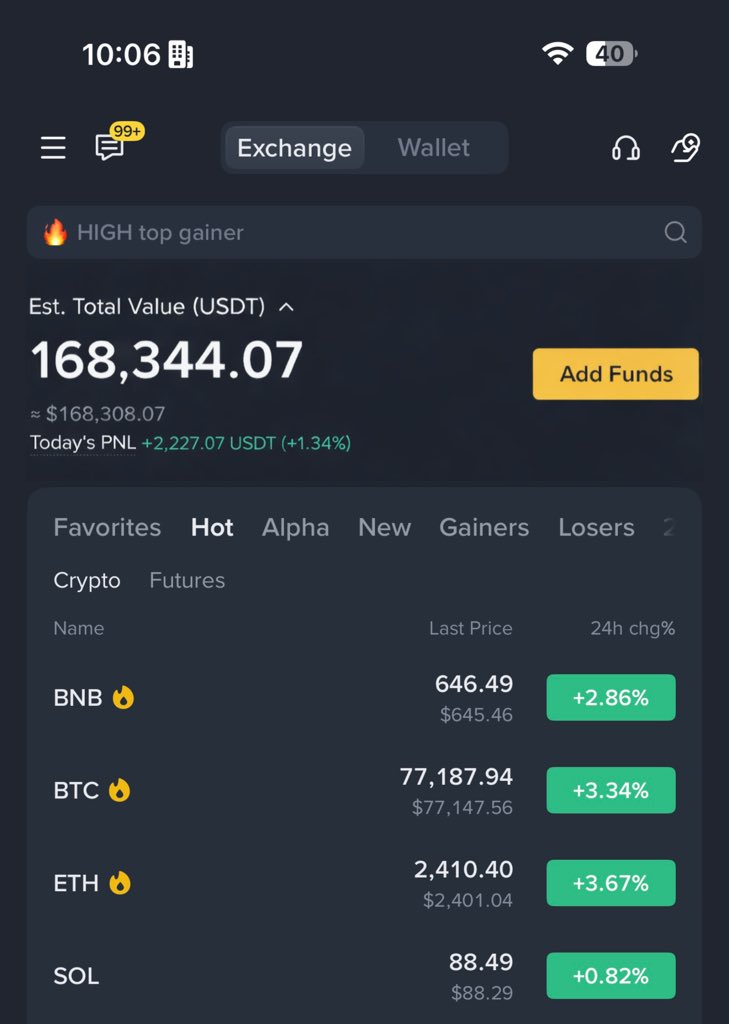Tap the hand coin rewards icon
Screen dimensions: 729x1024
pos(686,148)
